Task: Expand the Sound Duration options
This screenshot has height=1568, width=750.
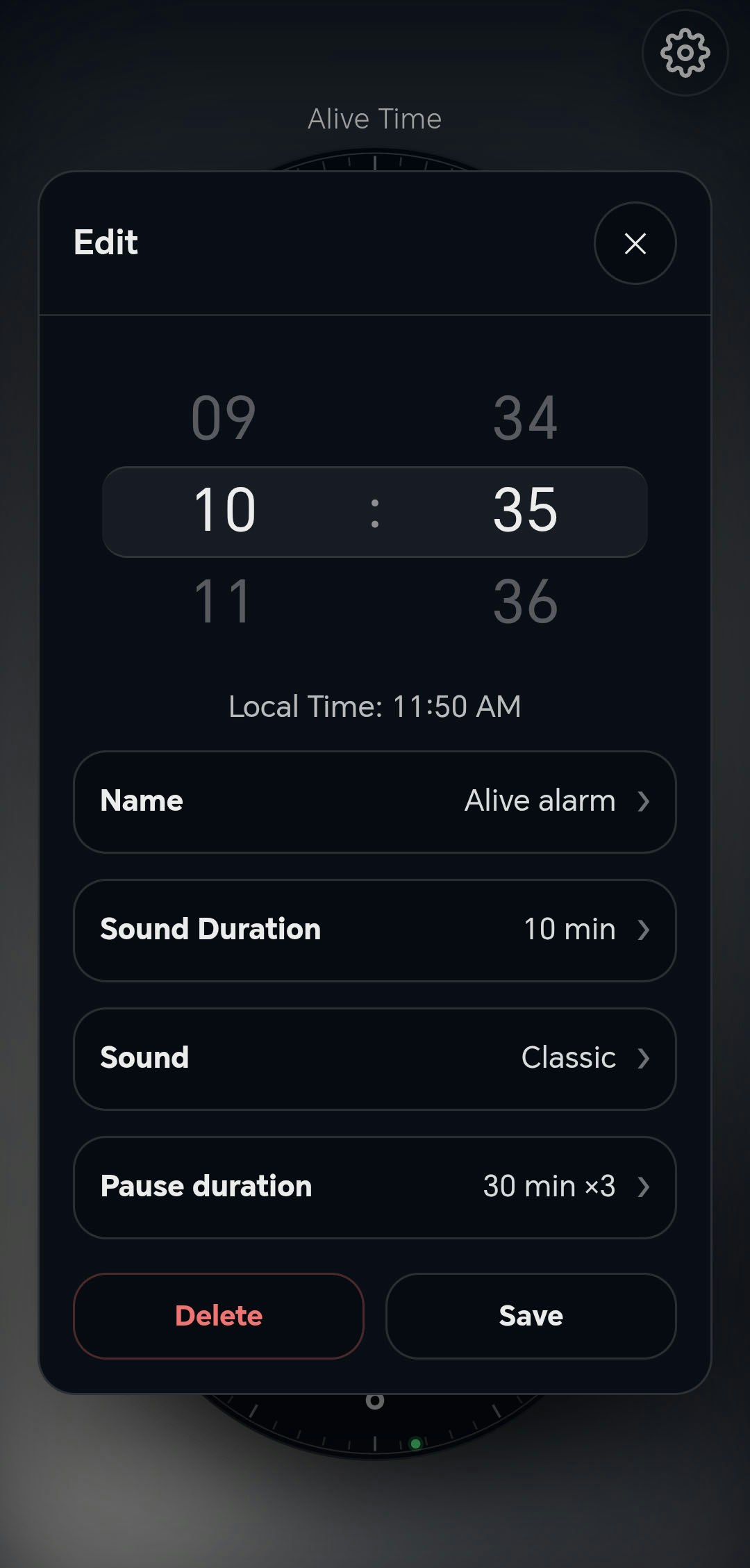Action: (x=374, y=930)
